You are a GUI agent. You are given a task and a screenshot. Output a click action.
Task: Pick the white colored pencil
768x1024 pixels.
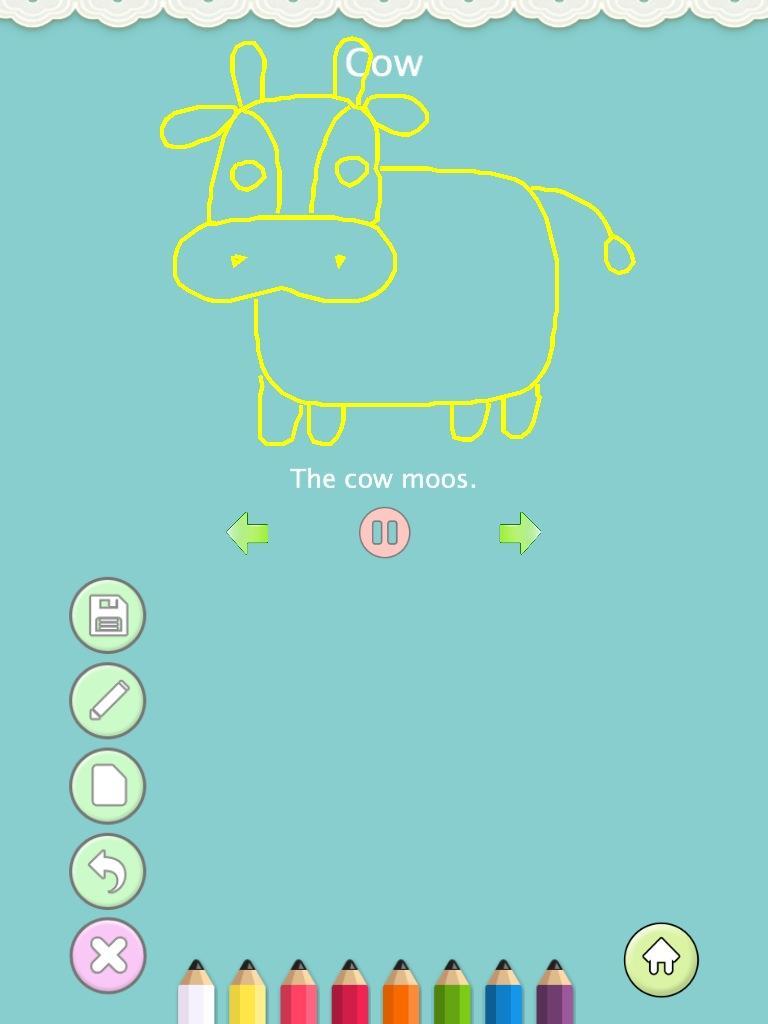click(196, 995)
